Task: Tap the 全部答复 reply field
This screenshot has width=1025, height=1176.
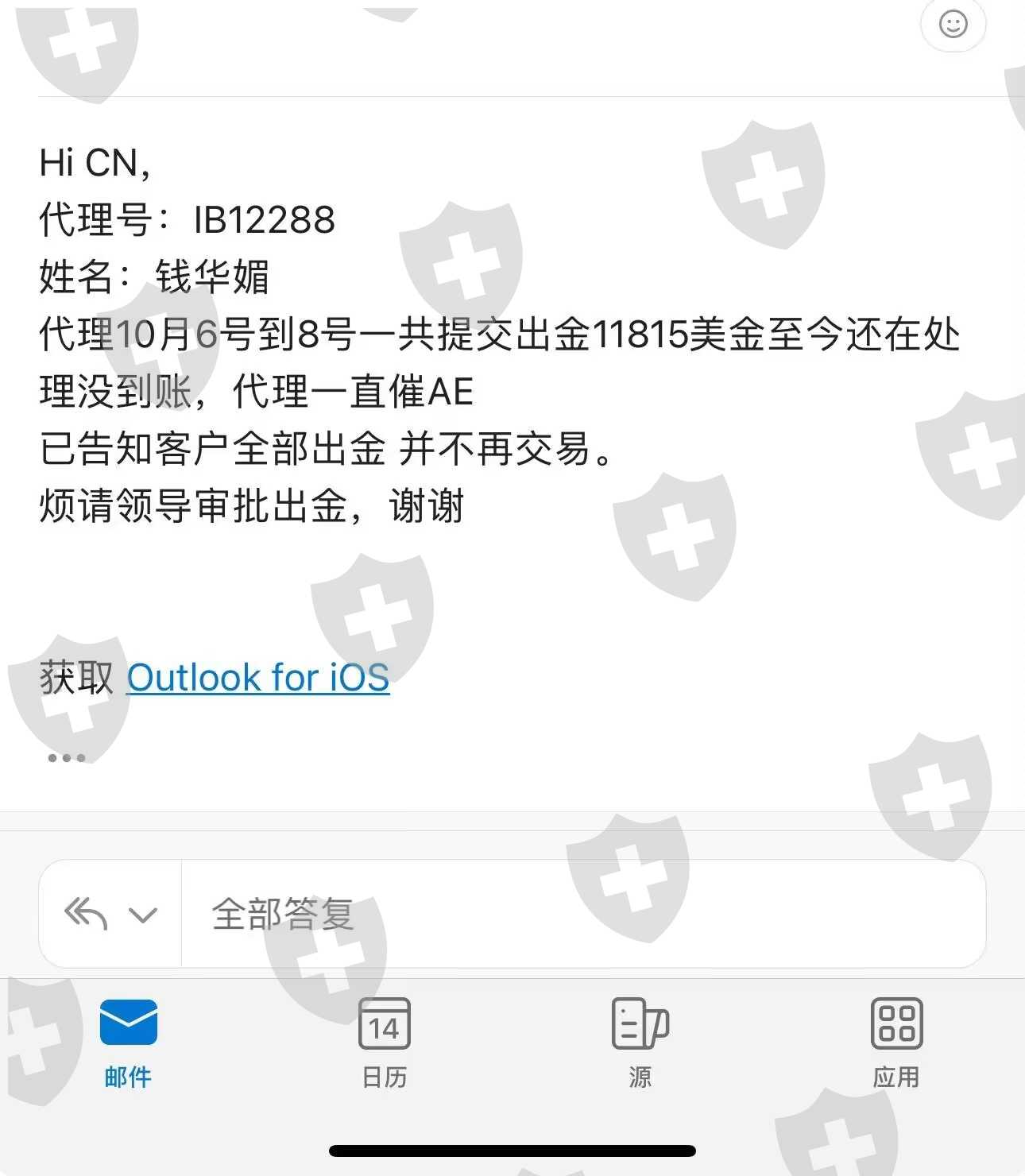Action: pos(584,914)
